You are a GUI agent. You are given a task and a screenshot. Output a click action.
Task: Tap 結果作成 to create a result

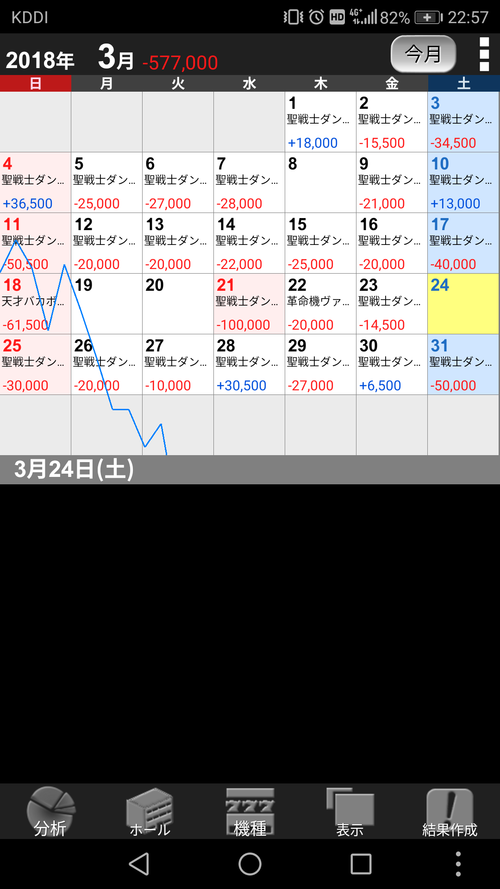[450, 812]
